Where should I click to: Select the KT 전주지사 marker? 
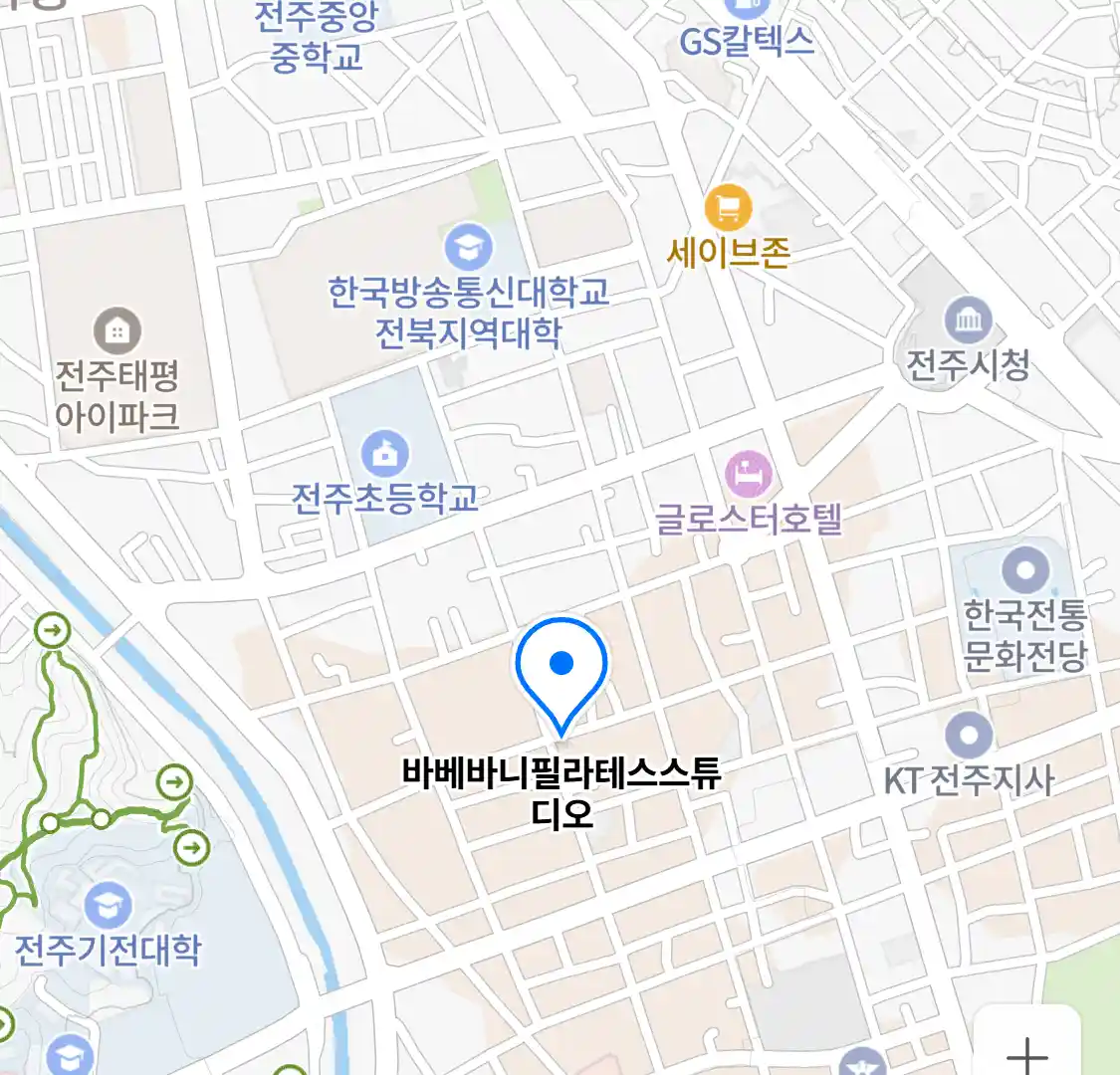[968, 737]
